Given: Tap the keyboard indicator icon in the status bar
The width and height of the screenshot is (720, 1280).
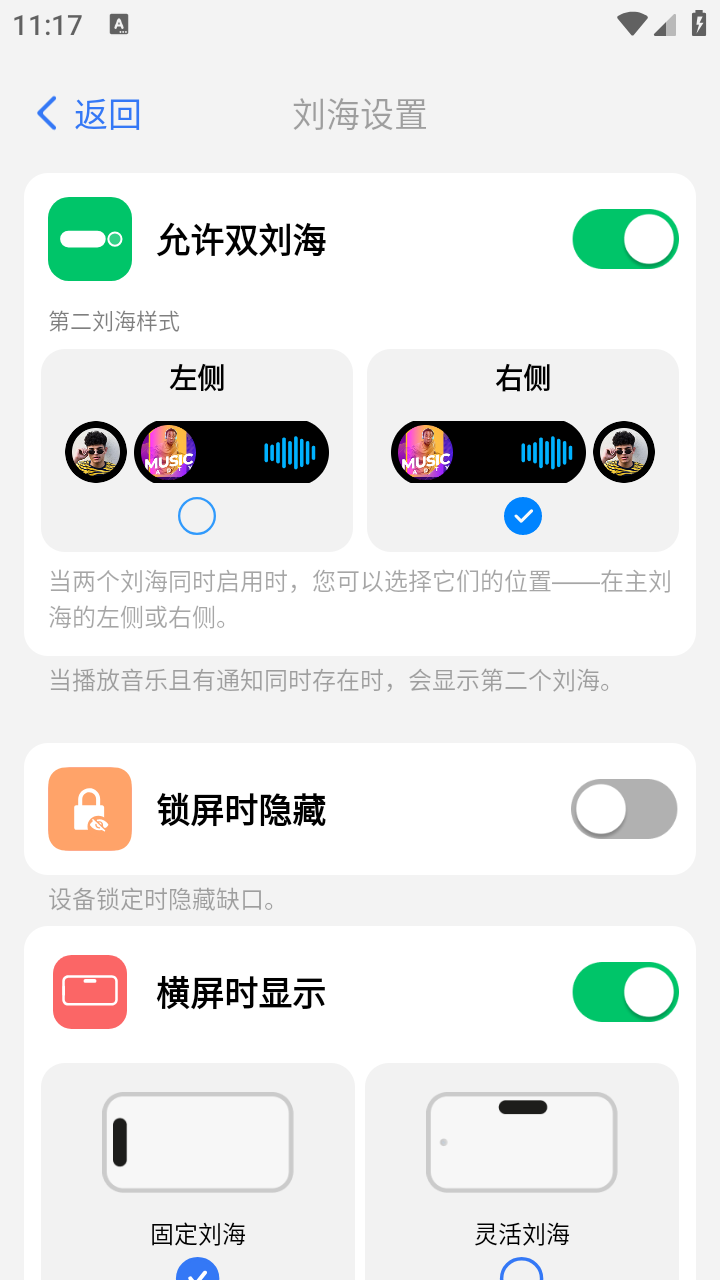Looking at the screenshot, I should (120, 24).
